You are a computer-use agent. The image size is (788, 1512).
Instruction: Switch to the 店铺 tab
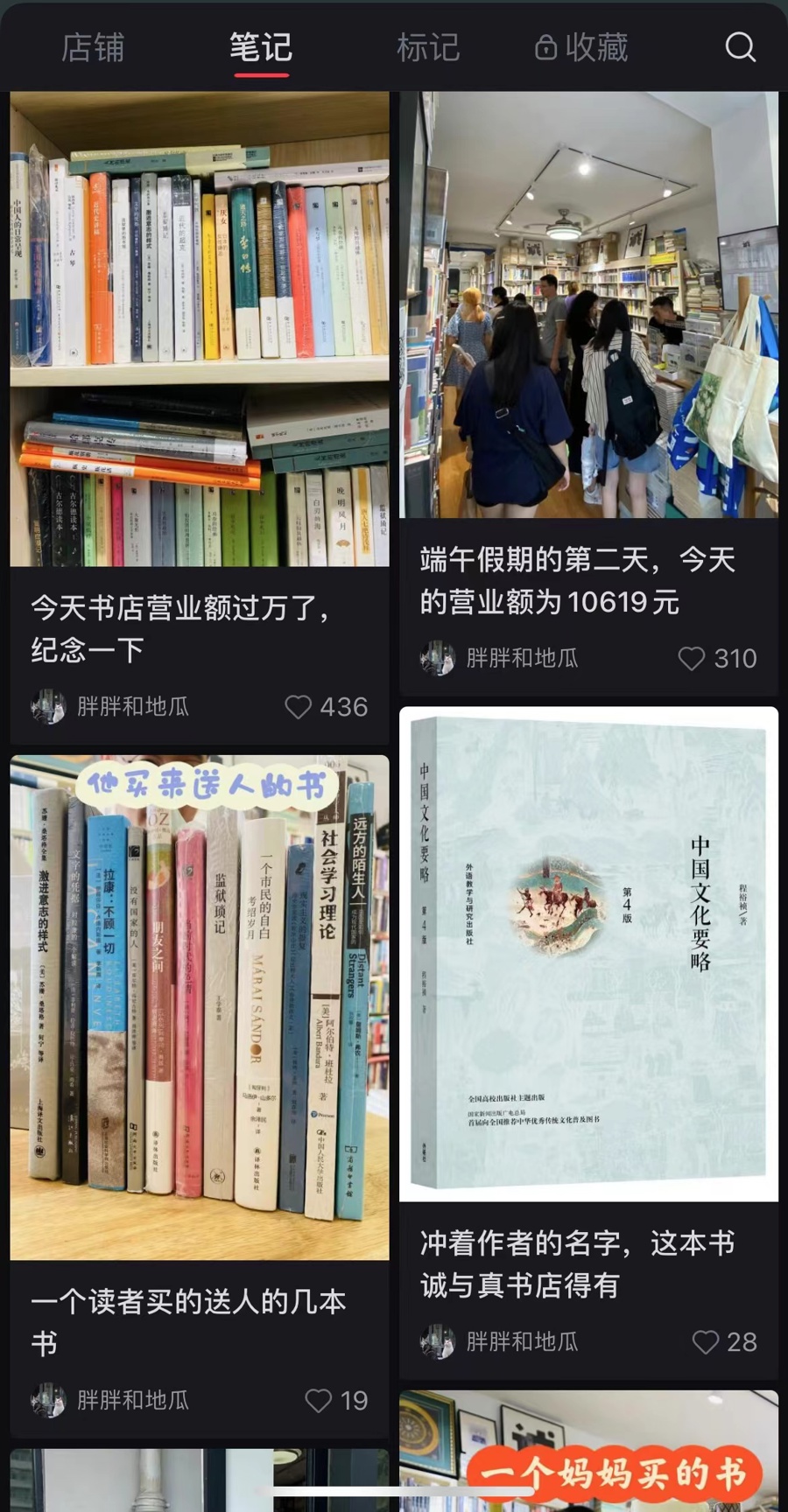[93, 47]
